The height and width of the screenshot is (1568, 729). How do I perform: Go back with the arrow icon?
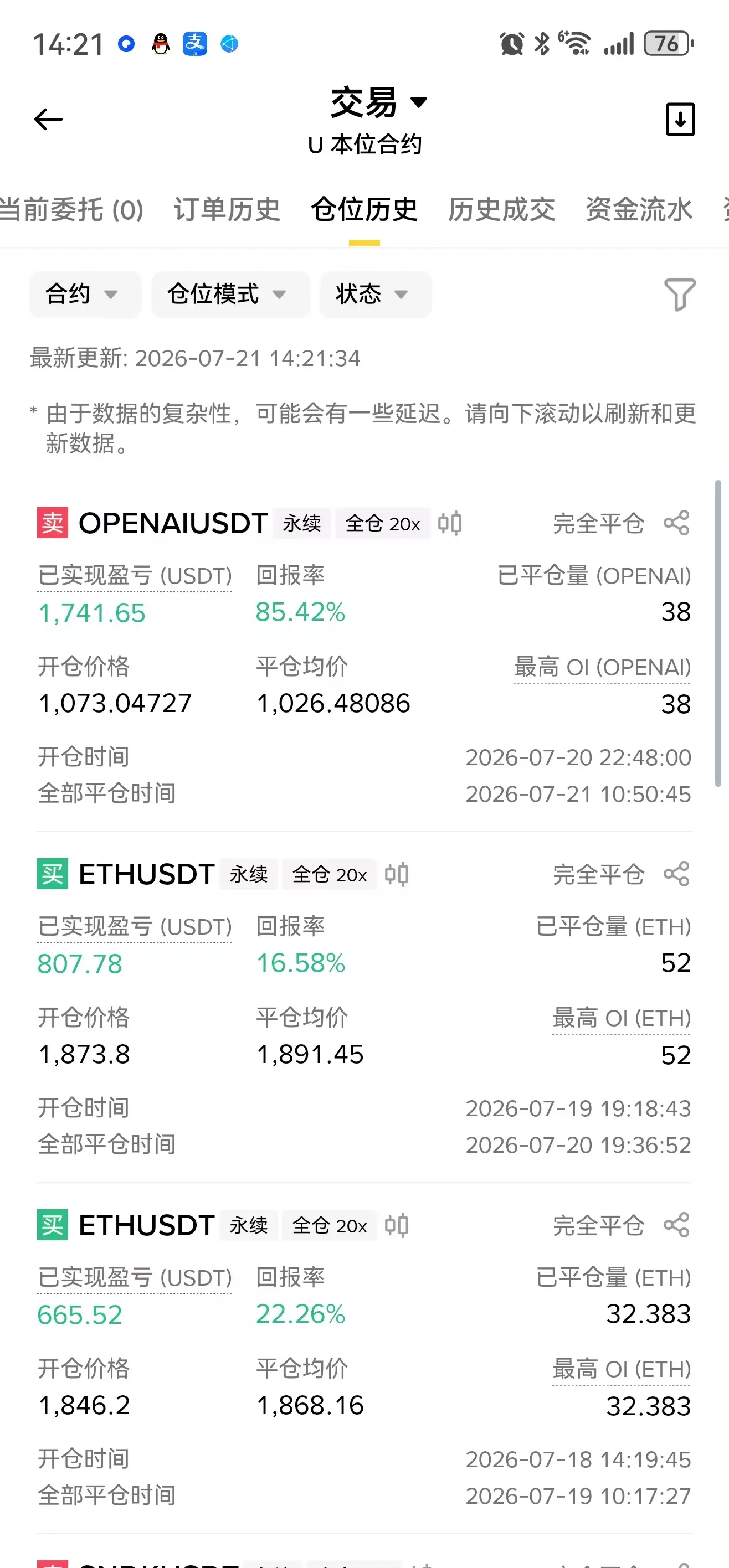(48, 119)
